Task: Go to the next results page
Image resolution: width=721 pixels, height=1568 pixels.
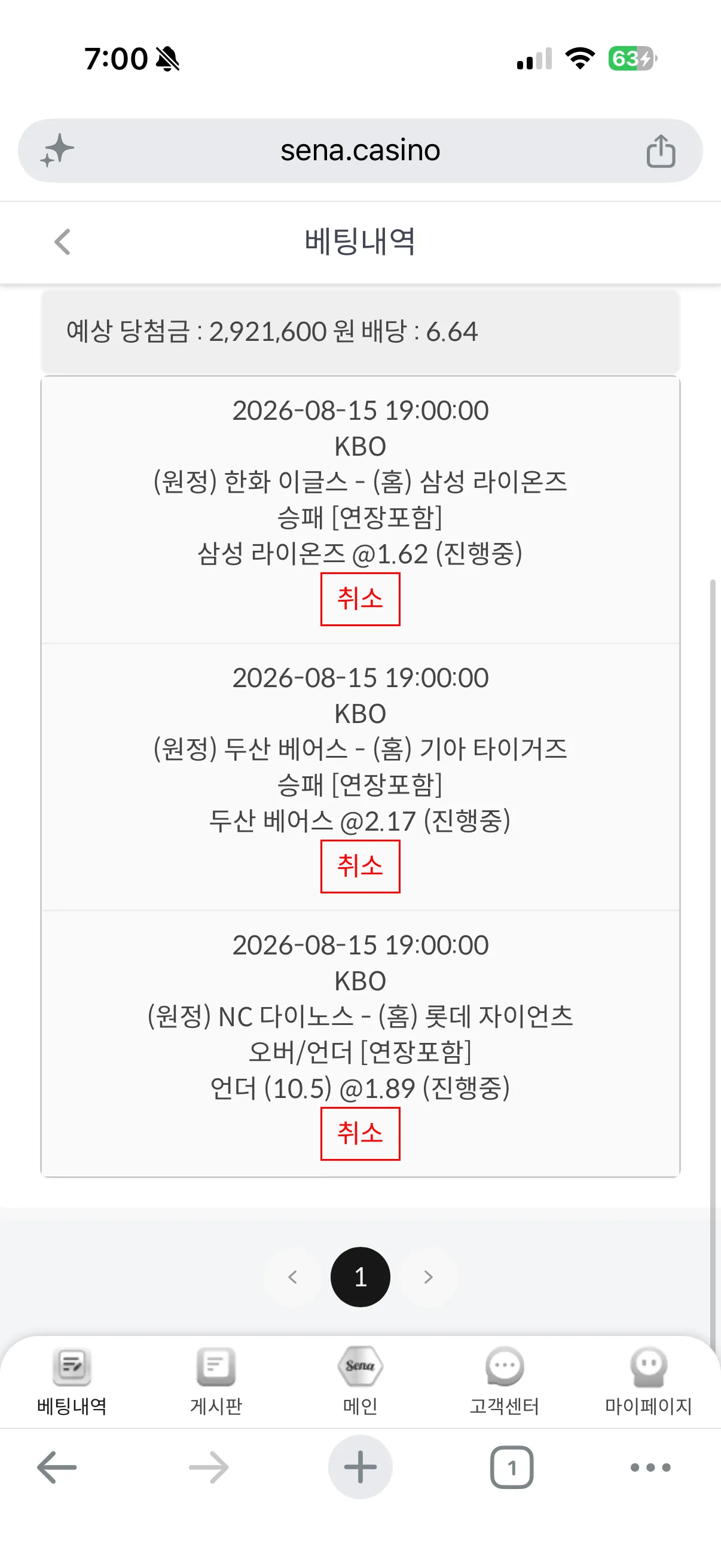Action: coord(428,1276)
